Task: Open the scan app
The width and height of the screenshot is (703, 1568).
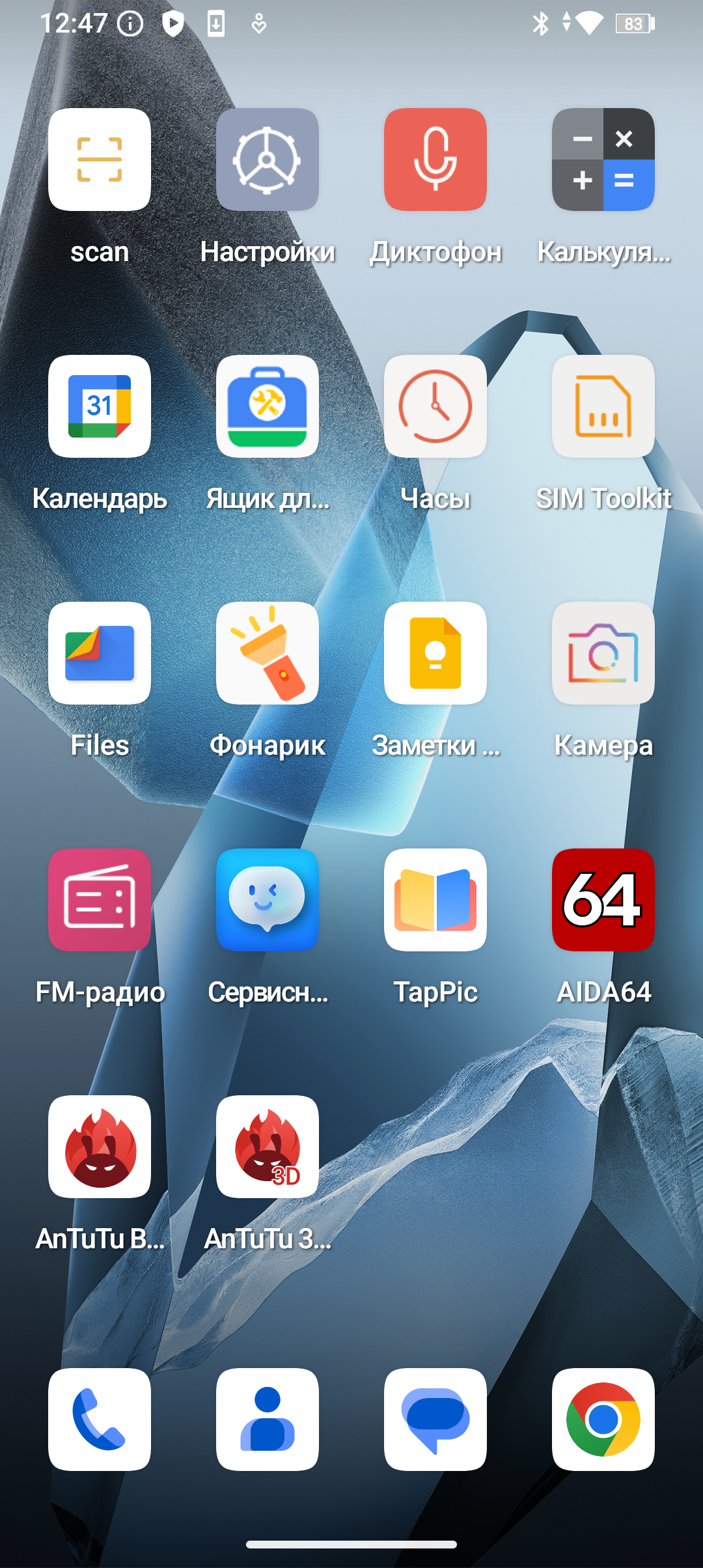Action: pyautogui.click(x=100, y=160)
